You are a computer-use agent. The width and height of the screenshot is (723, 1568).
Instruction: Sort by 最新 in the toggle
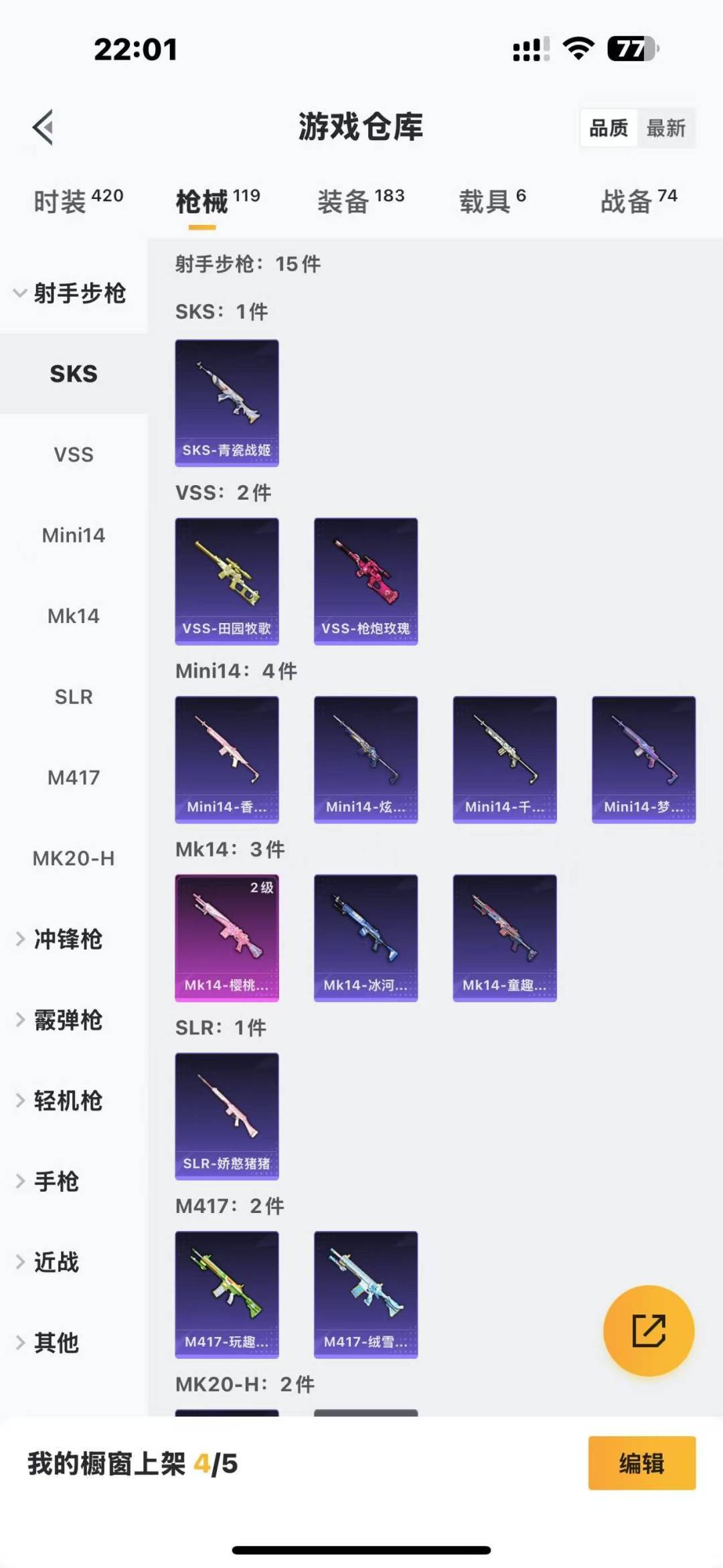665,128
